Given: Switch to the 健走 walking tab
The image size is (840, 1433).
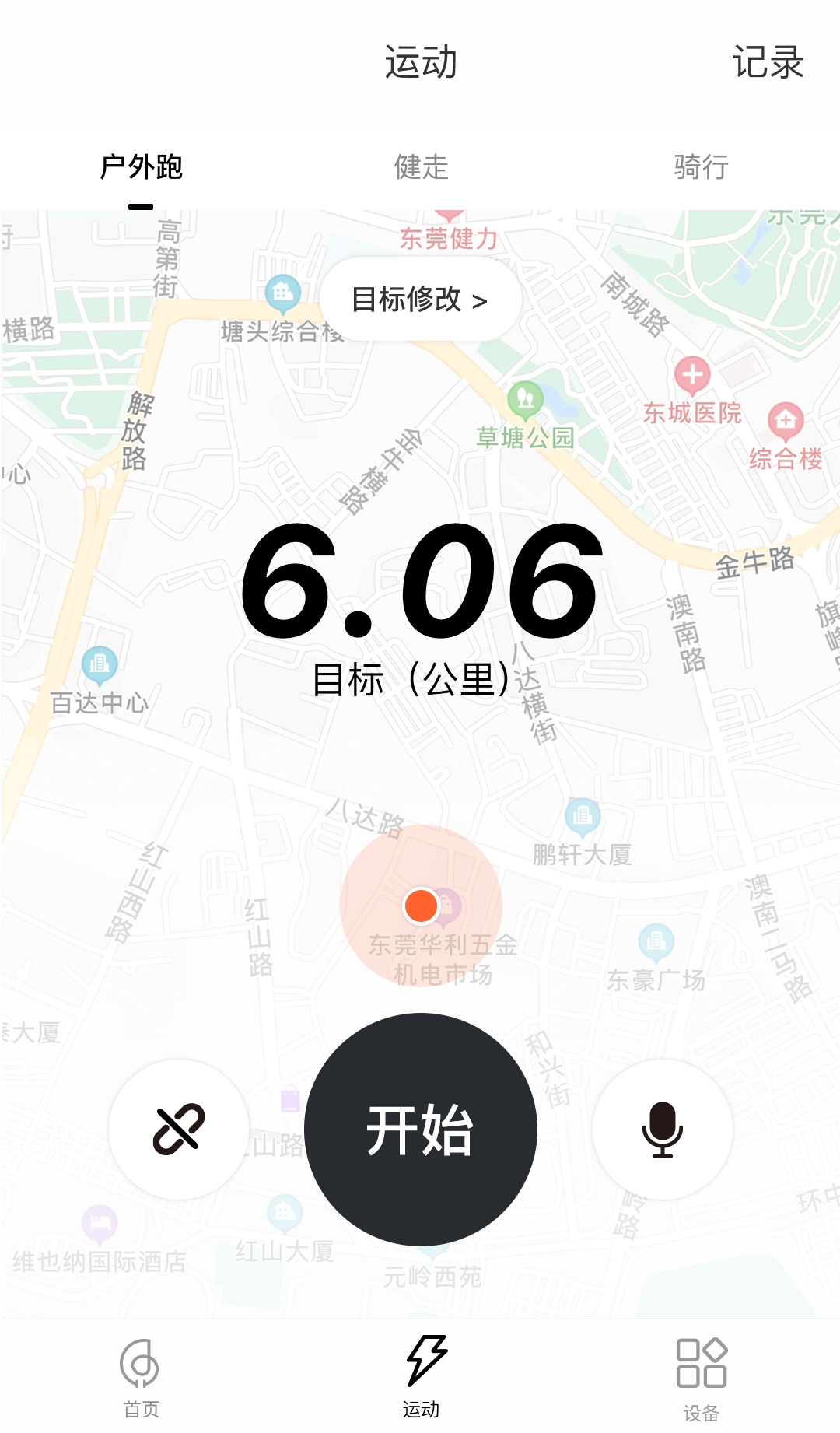Looking at the screenshot, I should (x=421, y=167).
